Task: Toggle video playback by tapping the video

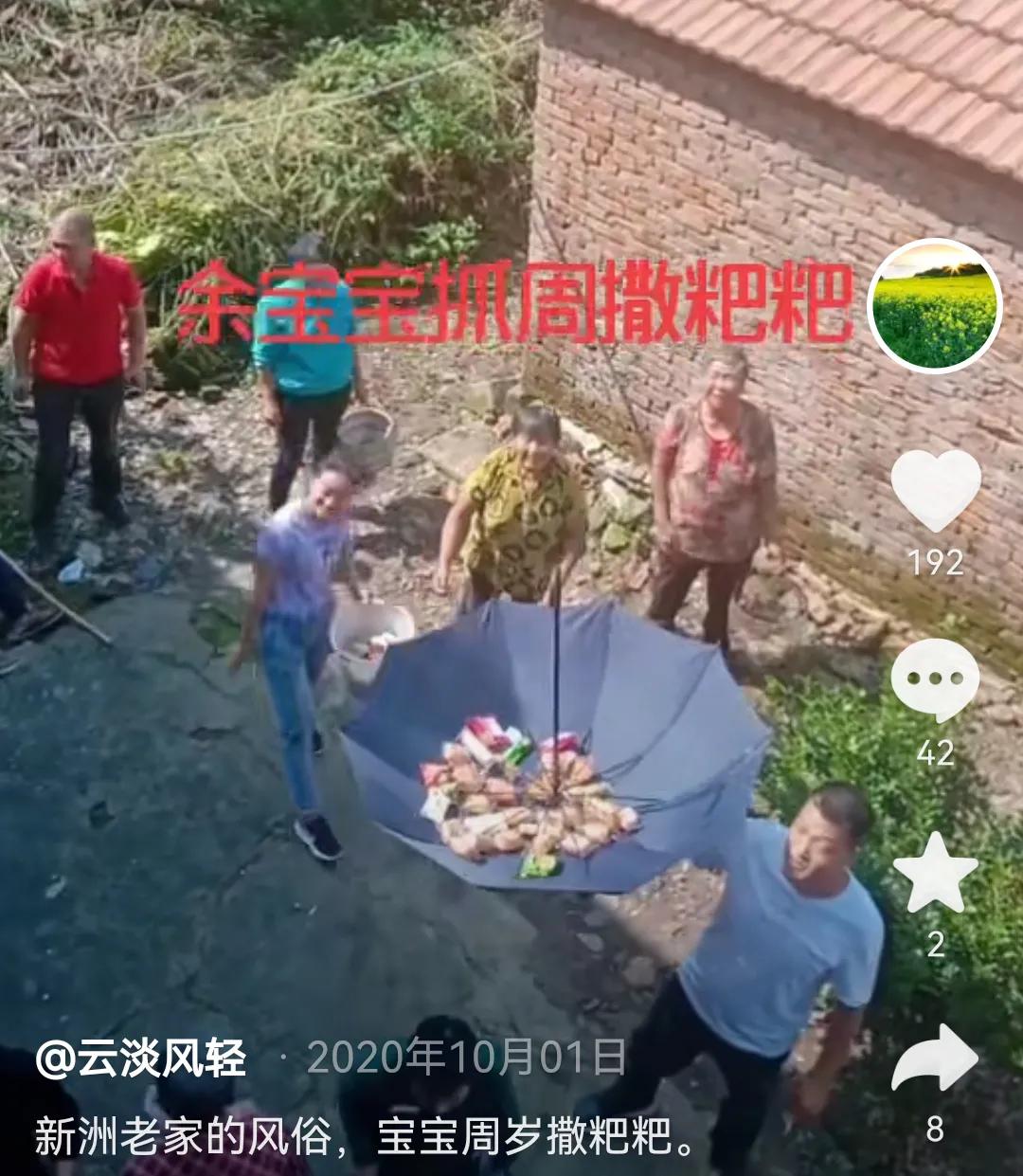Action: pos(426,588)
